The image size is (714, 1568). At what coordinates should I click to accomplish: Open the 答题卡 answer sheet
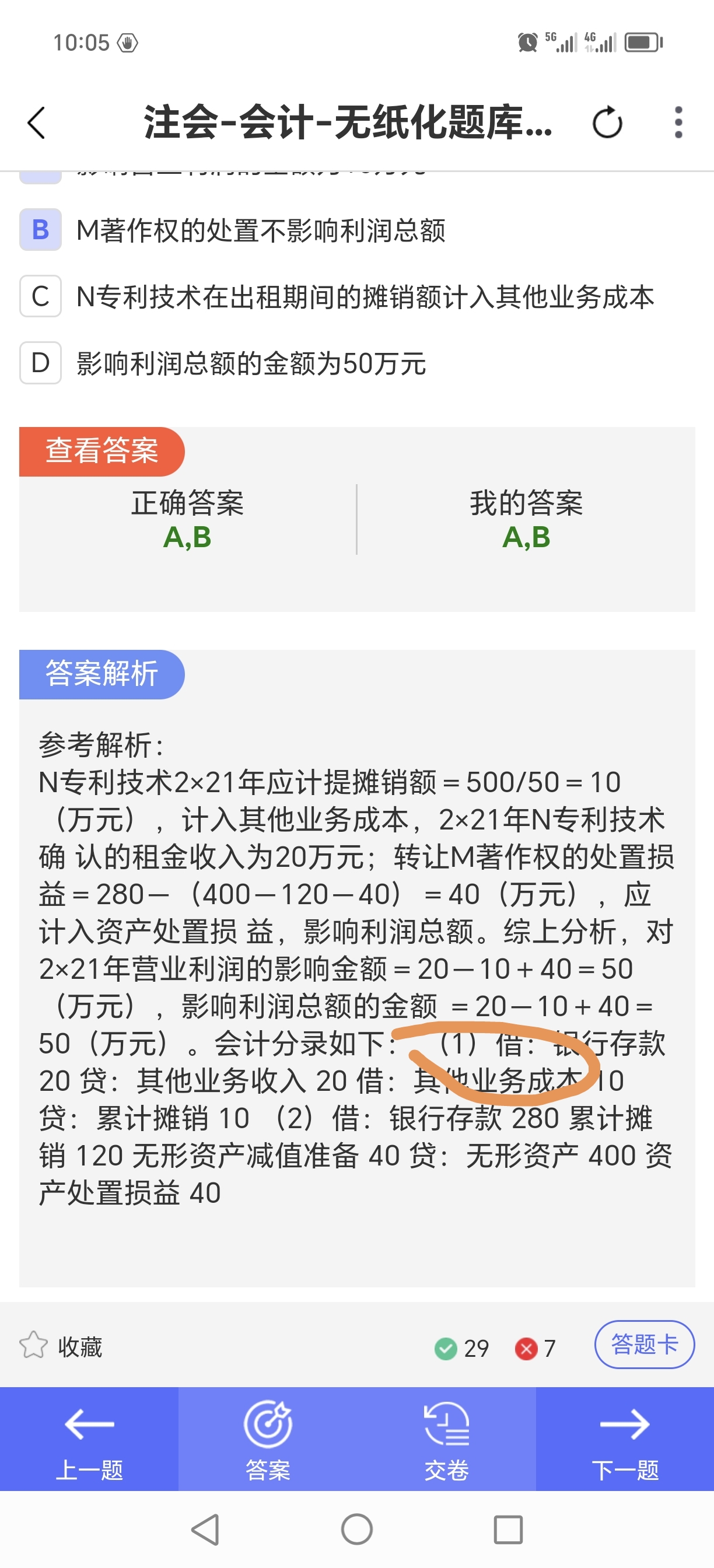pos(645,1344)
